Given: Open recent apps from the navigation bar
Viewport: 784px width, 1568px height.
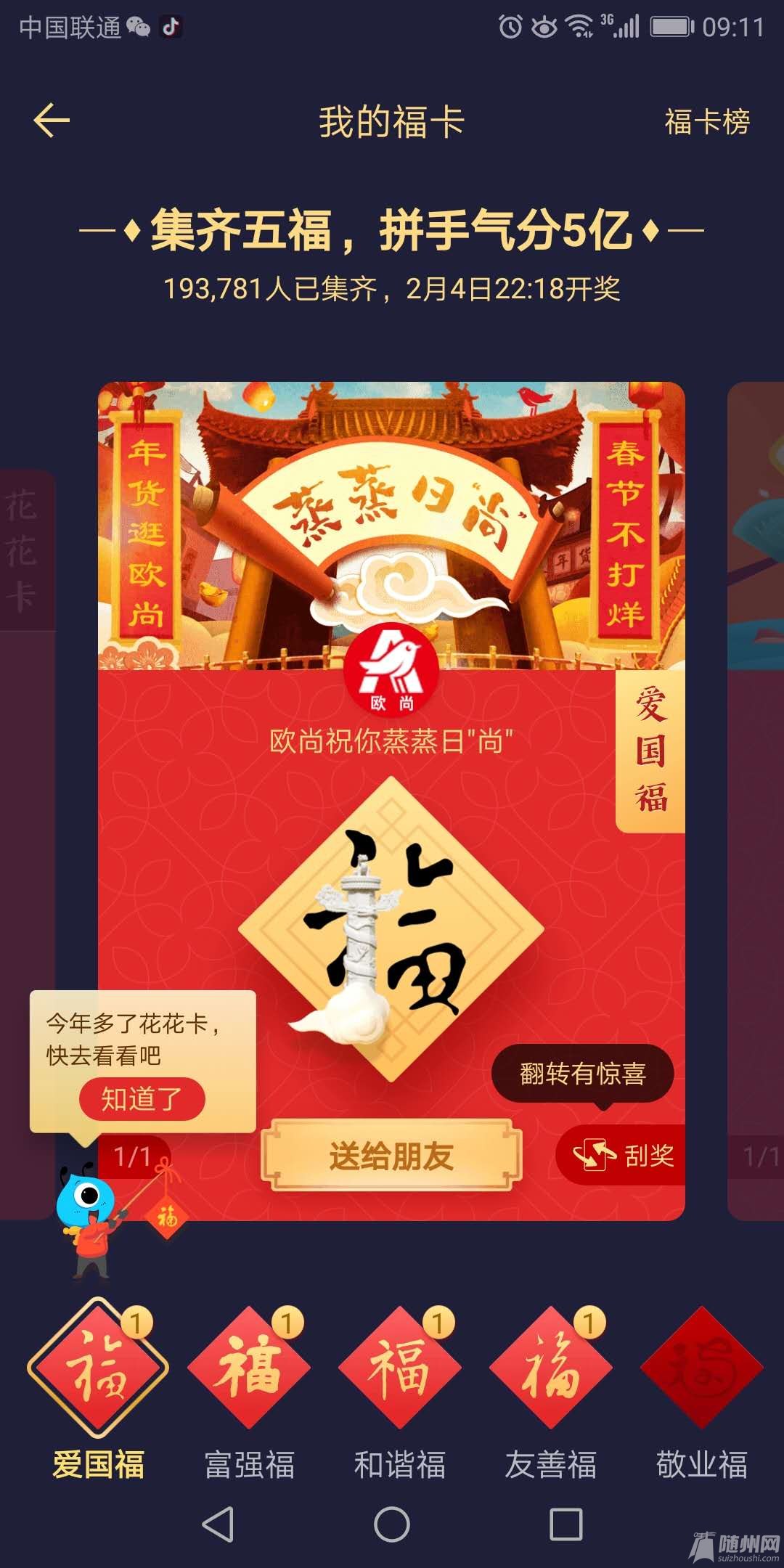Looking at the screenshot, I should tap(565, 1524).
